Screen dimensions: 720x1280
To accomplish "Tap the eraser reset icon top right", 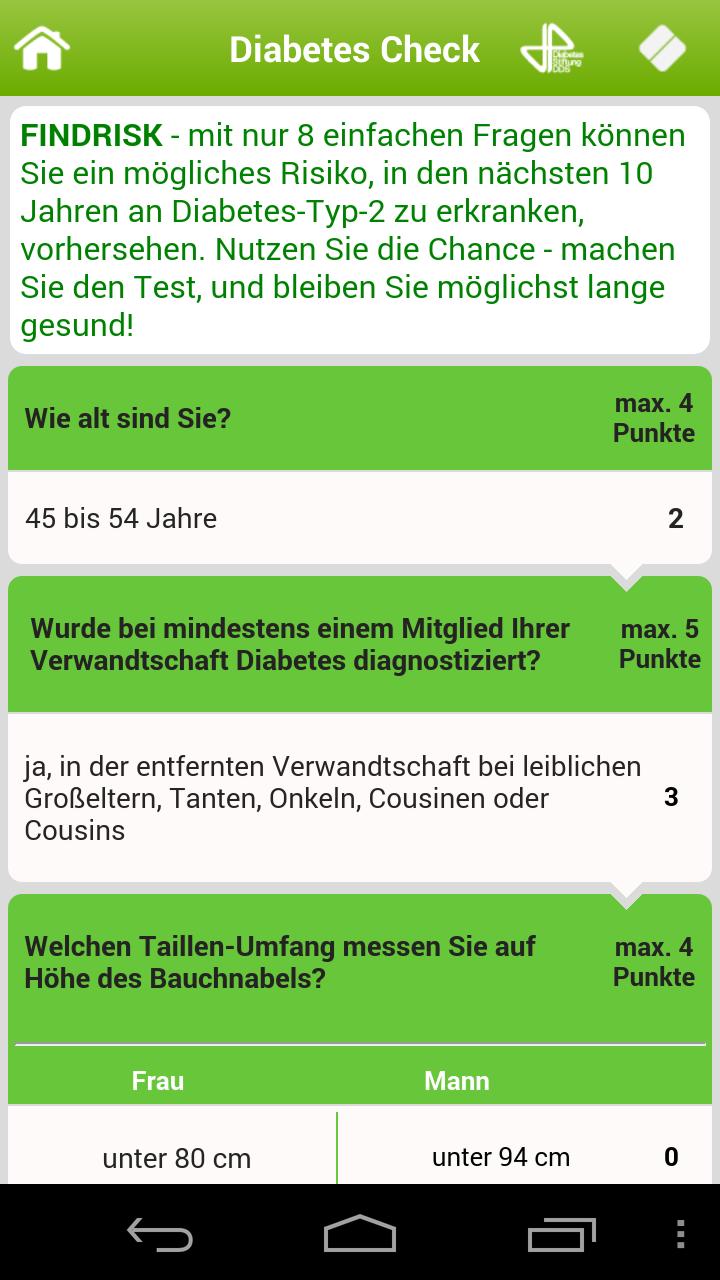I will (661, 46).
